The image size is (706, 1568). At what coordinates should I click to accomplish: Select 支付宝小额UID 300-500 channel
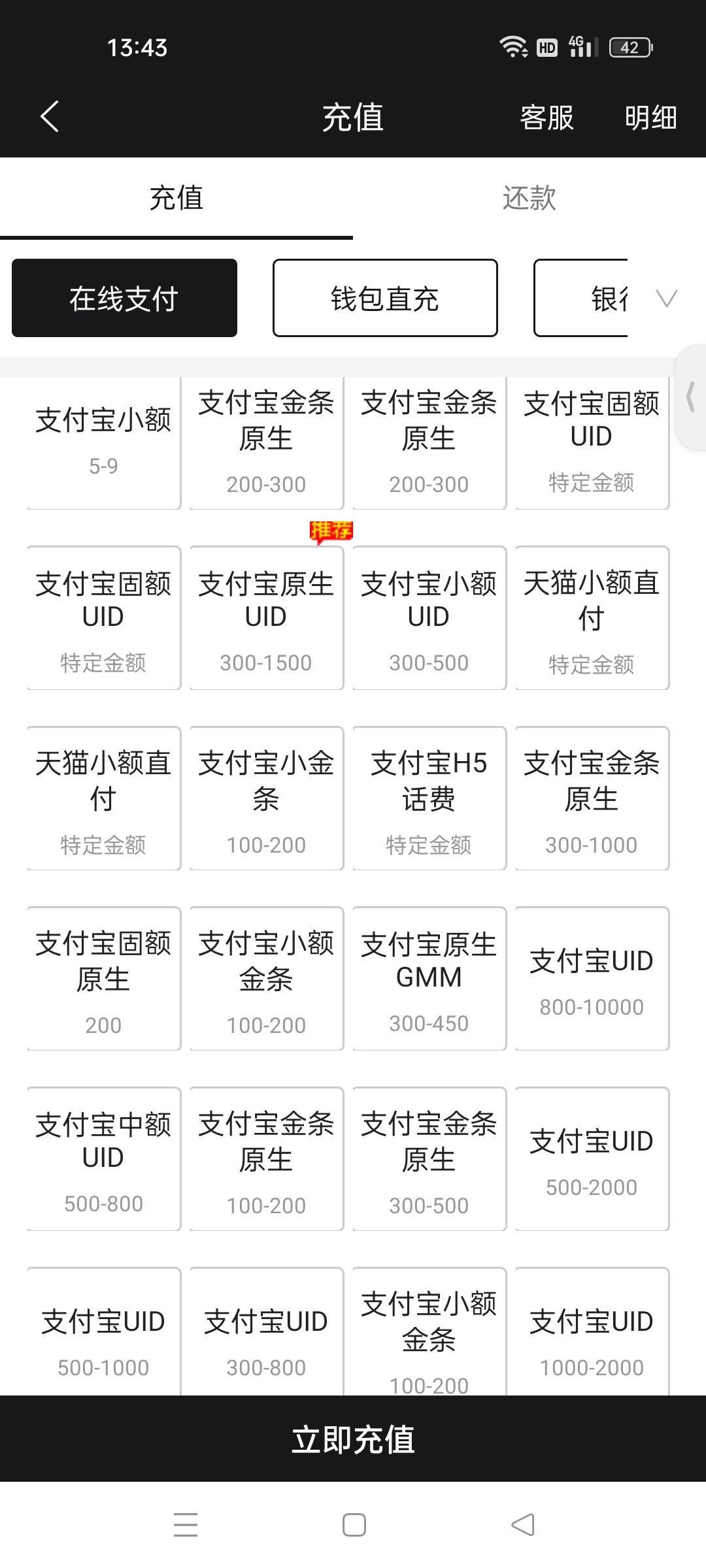click(x=429, y=619)
